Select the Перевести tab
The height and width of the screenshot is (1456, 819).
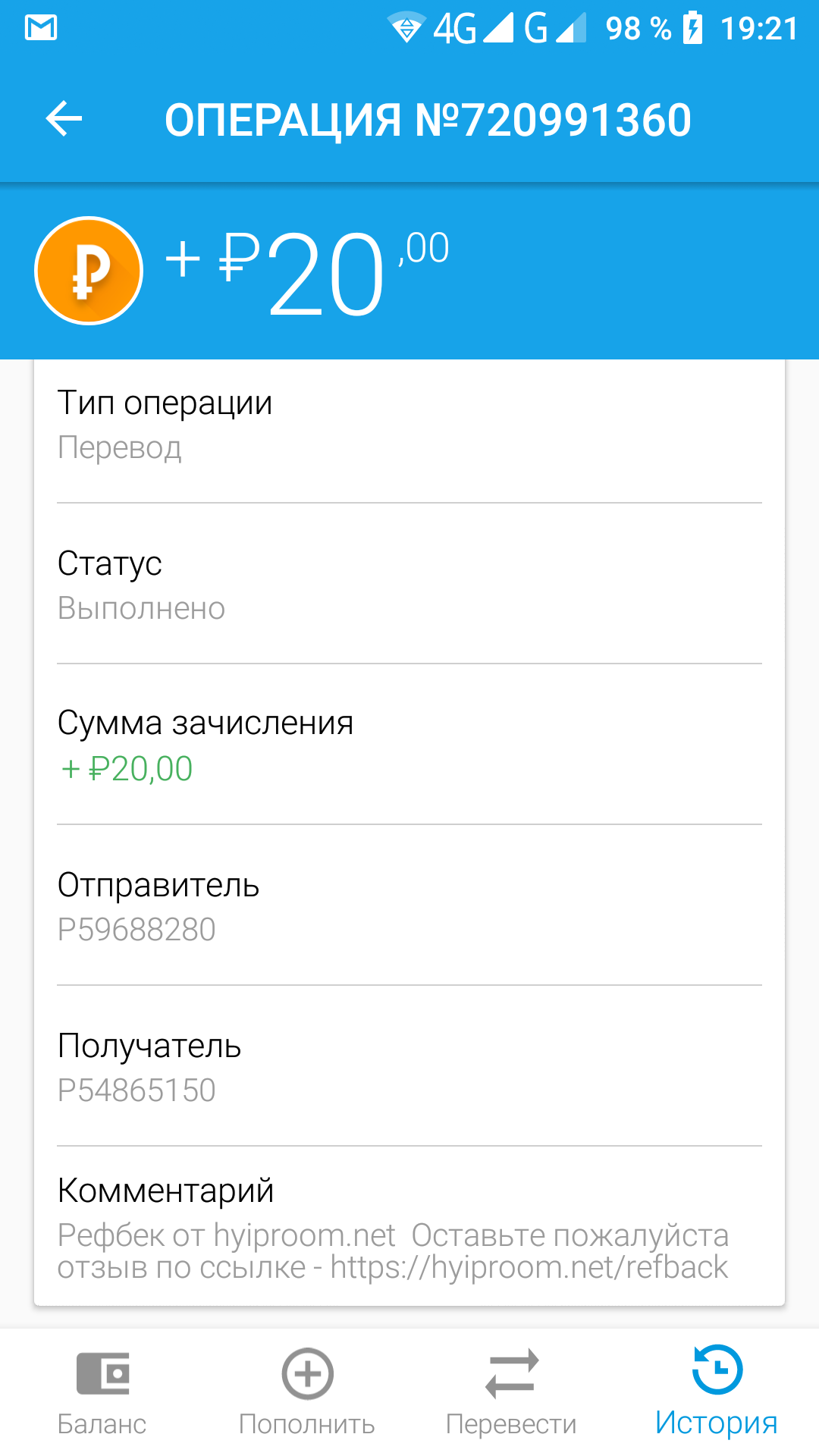pyautogui.click(x=512, y=1392)
